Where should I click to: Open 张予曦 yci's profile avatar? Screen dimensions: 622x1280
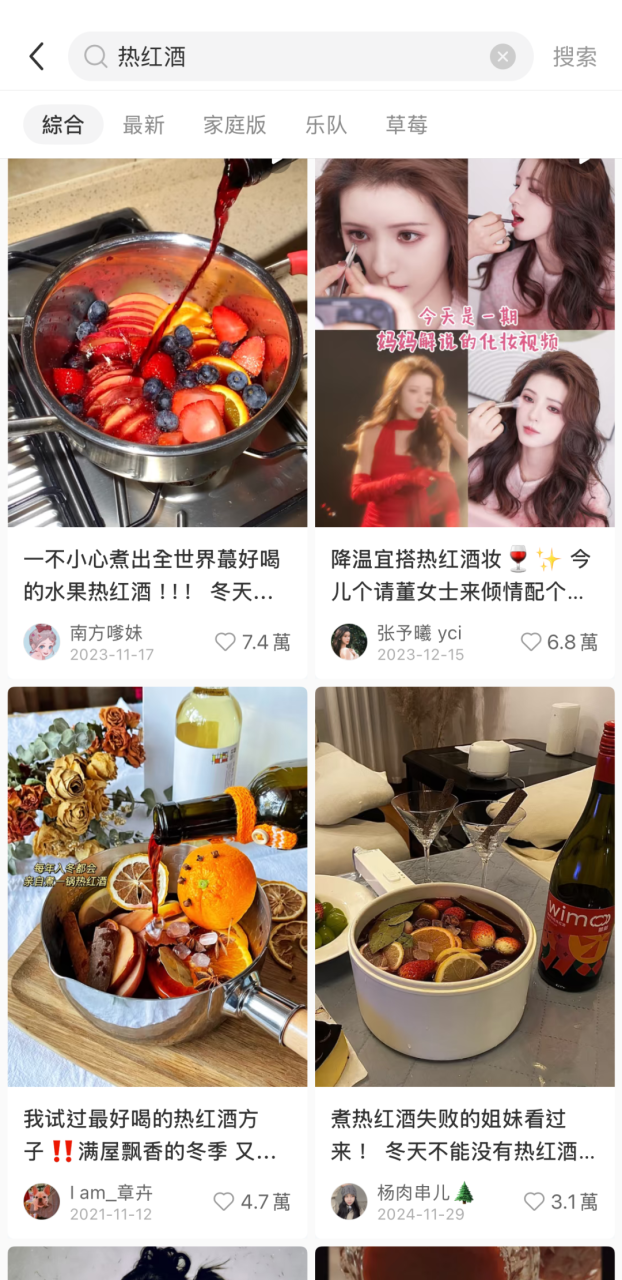[349, 642]
